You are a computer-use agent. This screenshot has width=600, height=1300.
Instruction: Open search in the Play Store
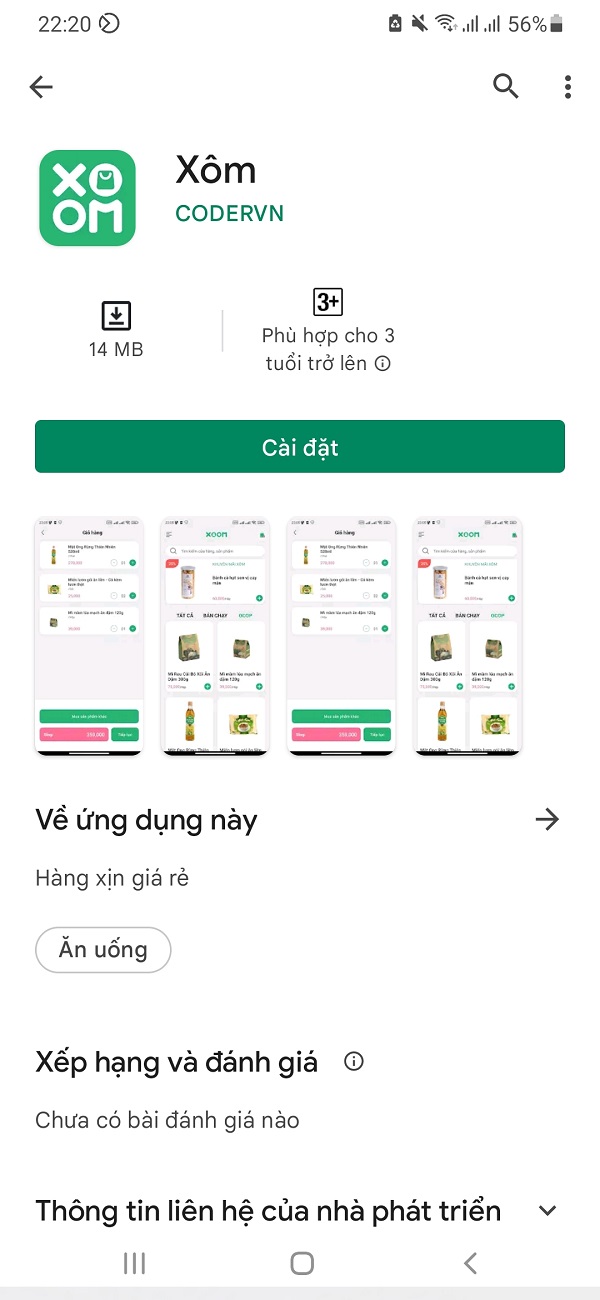pos(506,88)
